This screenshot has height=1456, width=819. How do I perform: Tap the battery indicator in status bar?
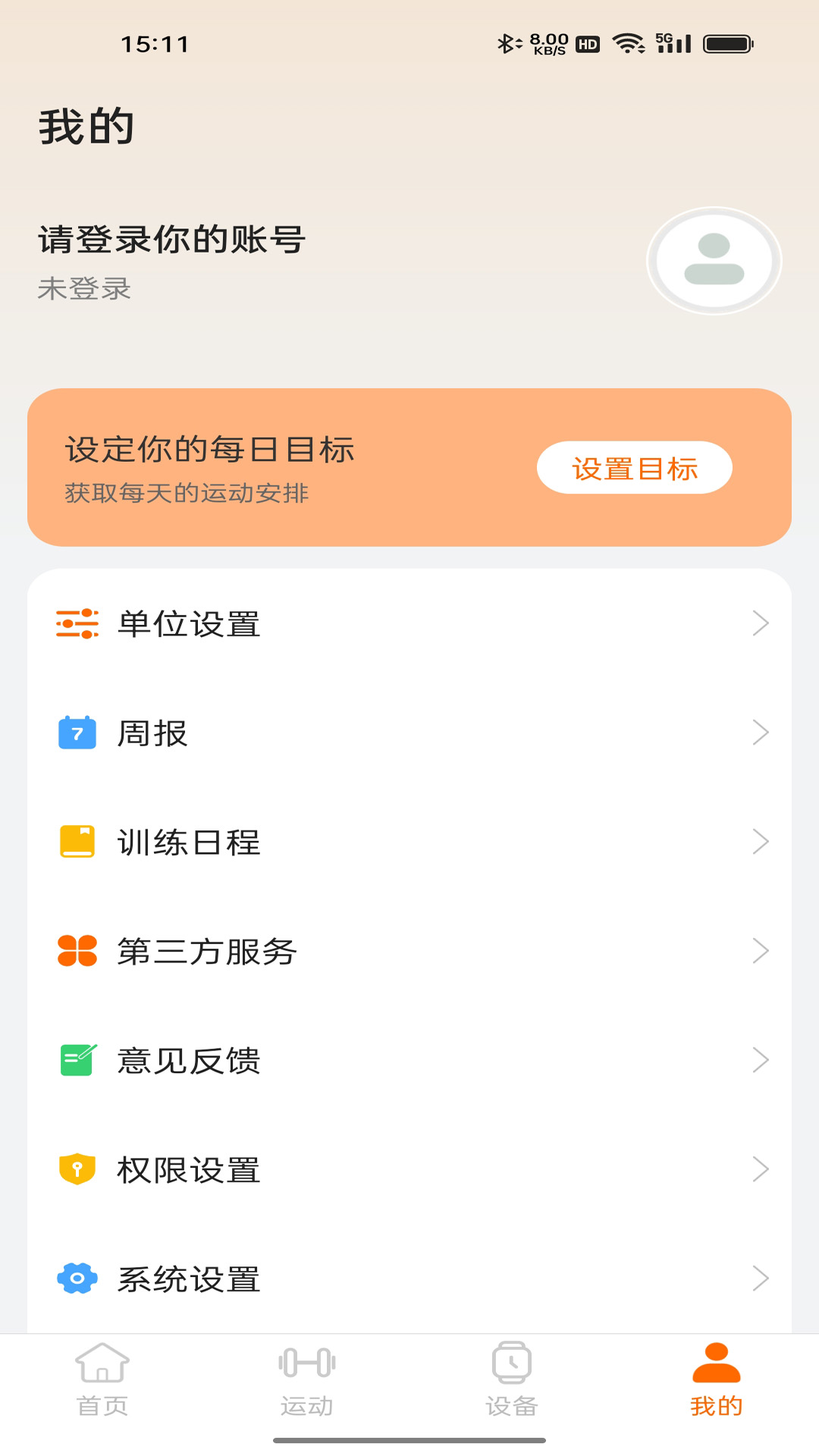726,44
